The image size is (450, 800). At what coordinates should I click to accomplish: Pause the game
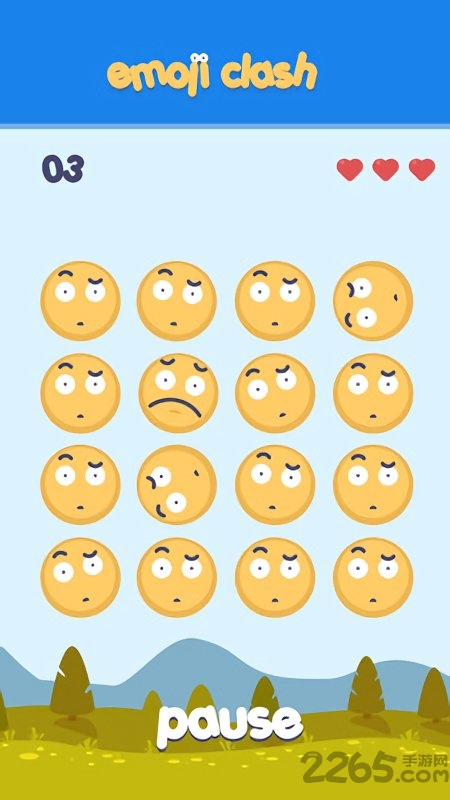pyautogui.click(x=230, y=726)
